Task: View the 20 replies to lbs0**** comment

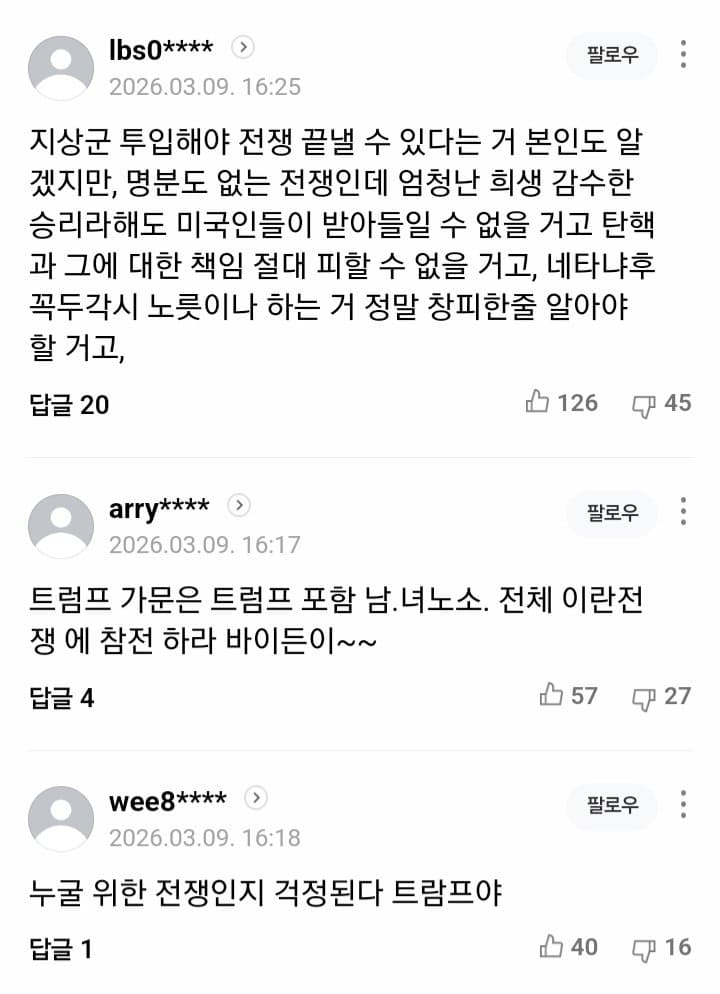Action: coord(69,405)
